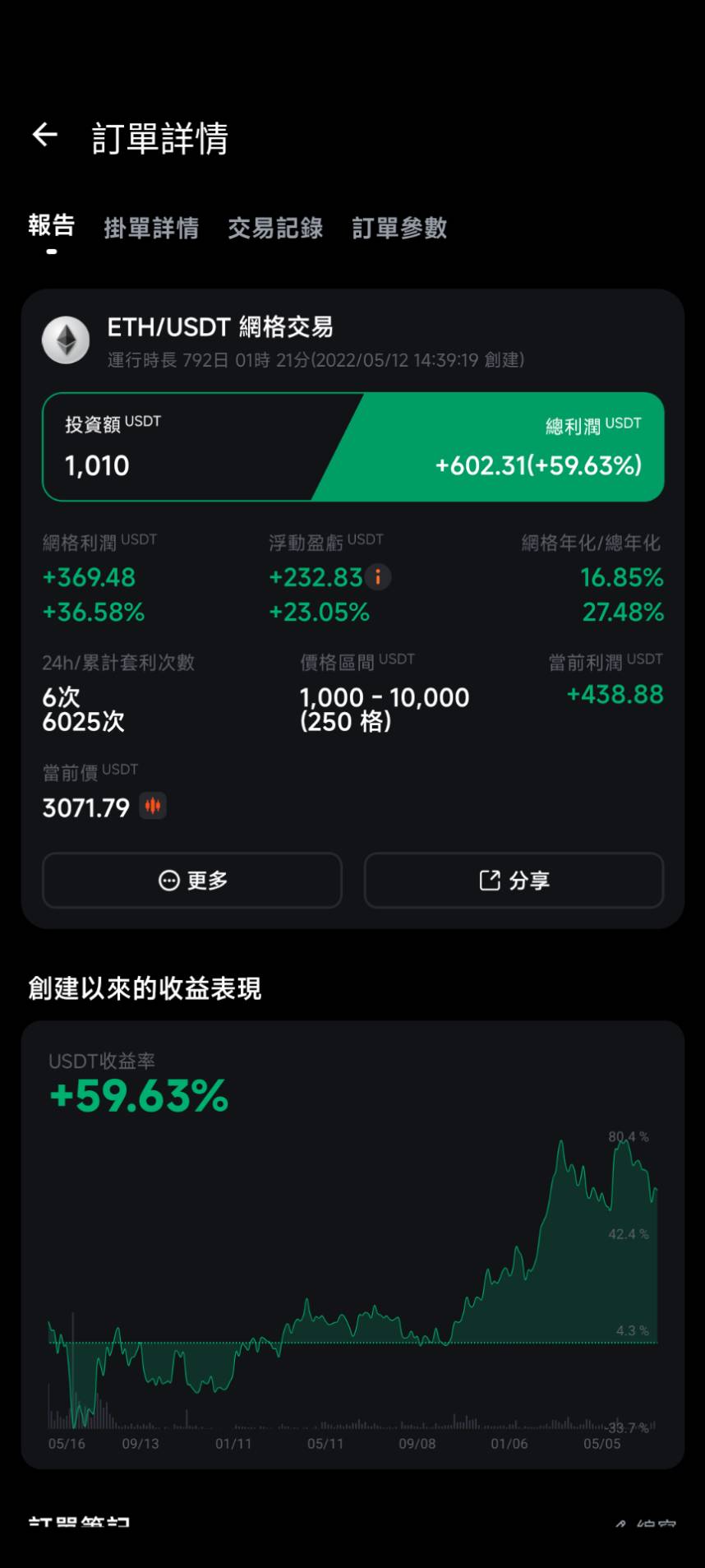Tap the ETH coin logo
The height and width of the screenshot is (1568, 705).
pos(67,340)
